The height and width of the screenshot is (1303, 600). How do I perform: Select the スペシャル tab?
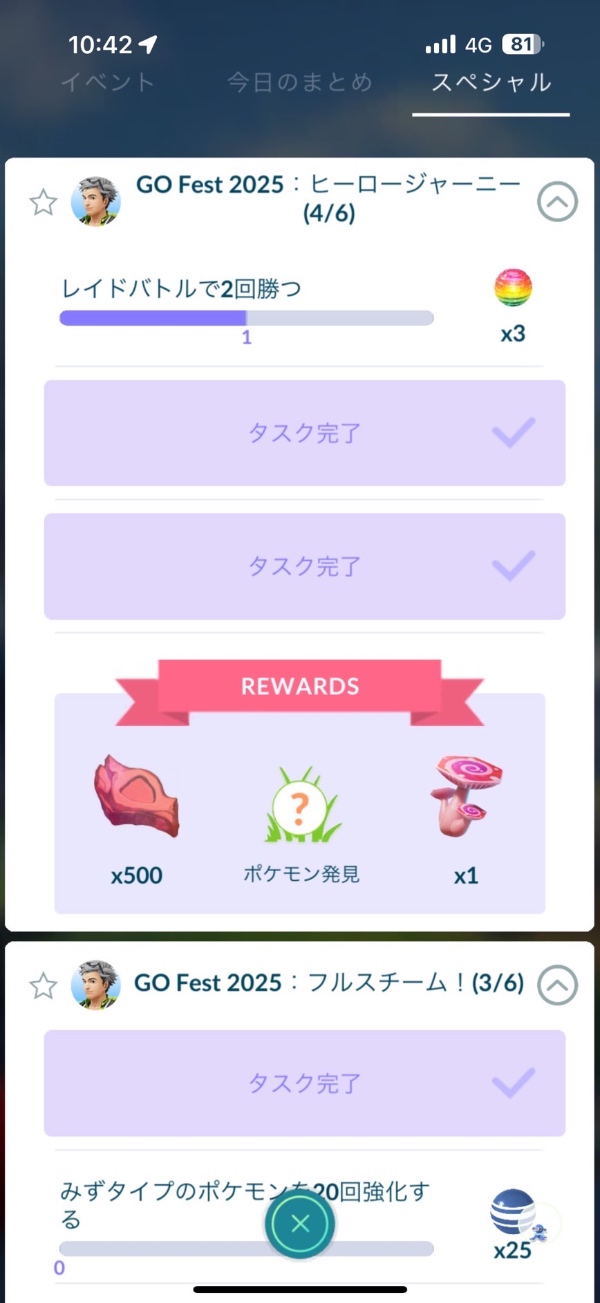[491, 81]
